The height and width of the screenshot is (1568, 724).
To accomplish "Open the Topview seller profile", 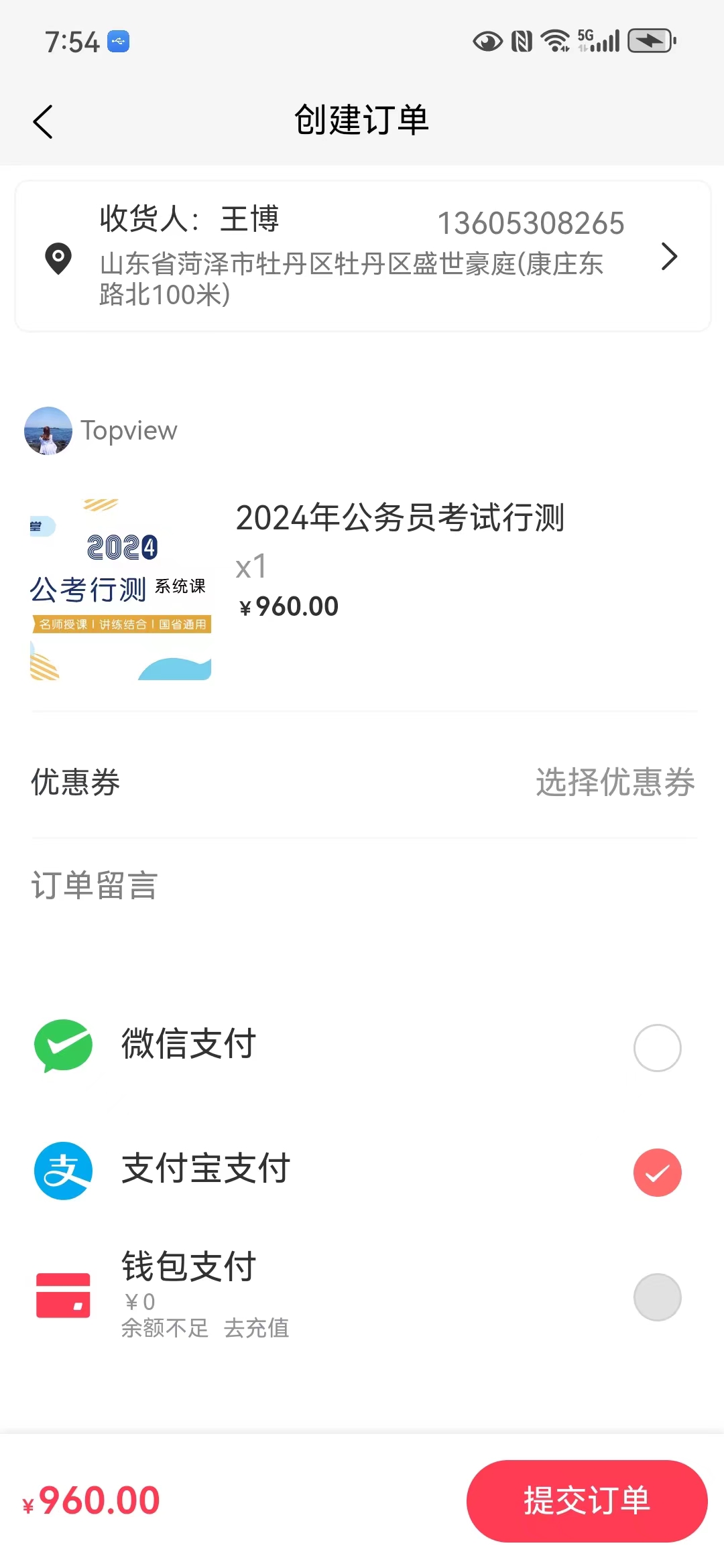I will click(x=101, y=430).
